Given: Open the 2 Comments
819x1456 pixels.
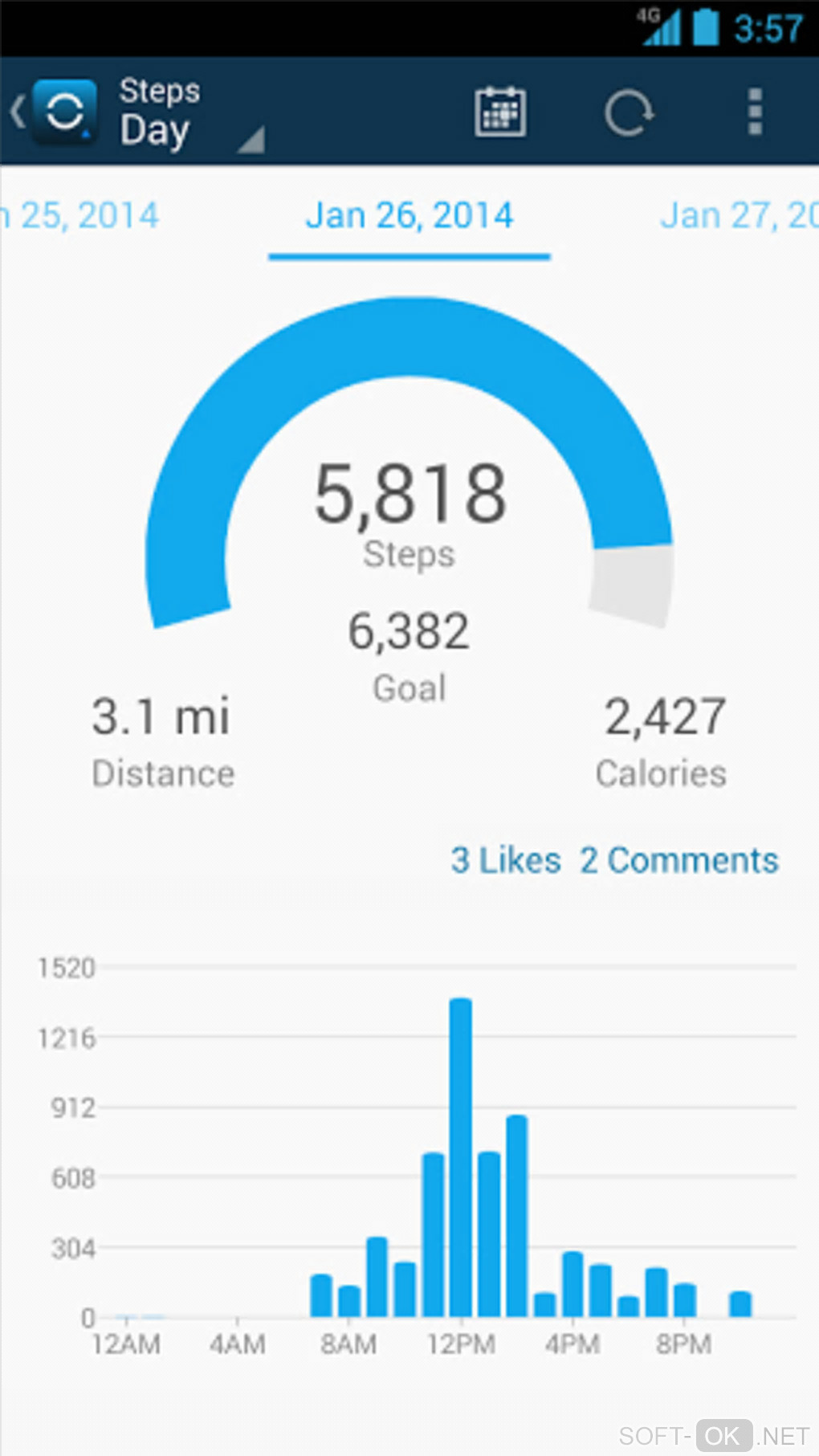Looking at the screenshot, I should coord(679,861).
